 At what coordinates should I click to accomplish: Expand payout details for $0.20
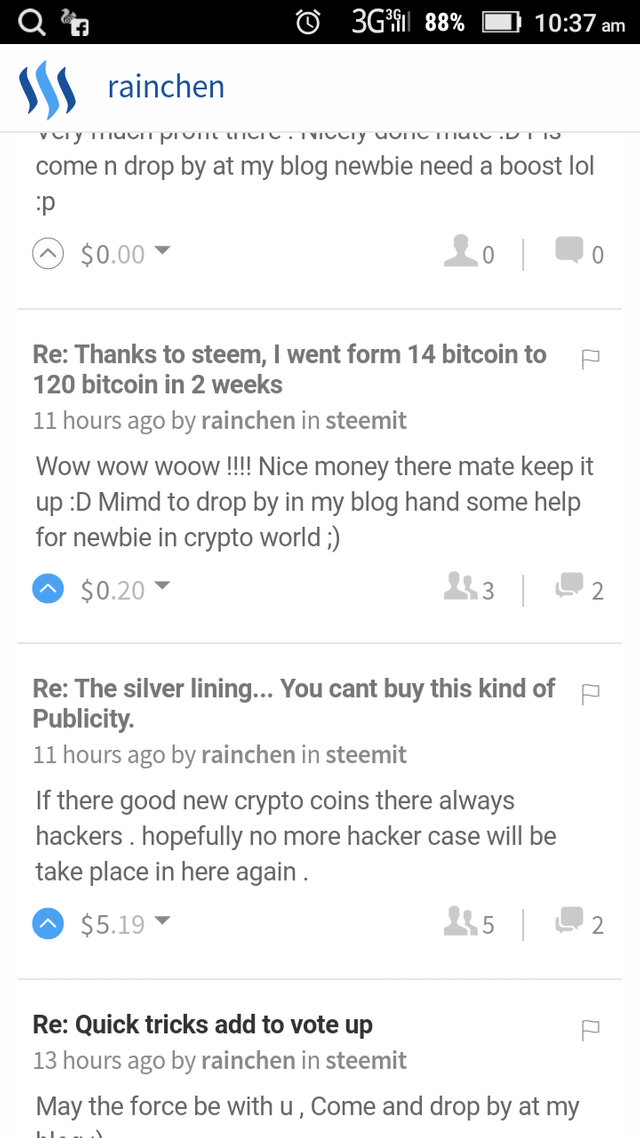(x=162, y=588)
